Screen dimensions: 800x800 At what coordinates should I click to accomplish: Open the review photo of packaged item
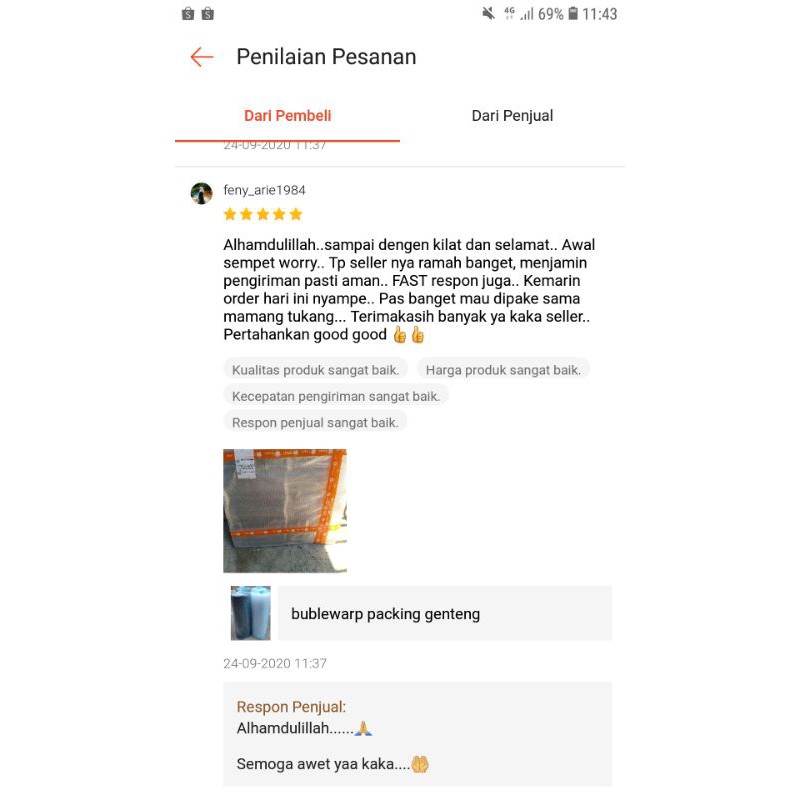tap(285, 510)
